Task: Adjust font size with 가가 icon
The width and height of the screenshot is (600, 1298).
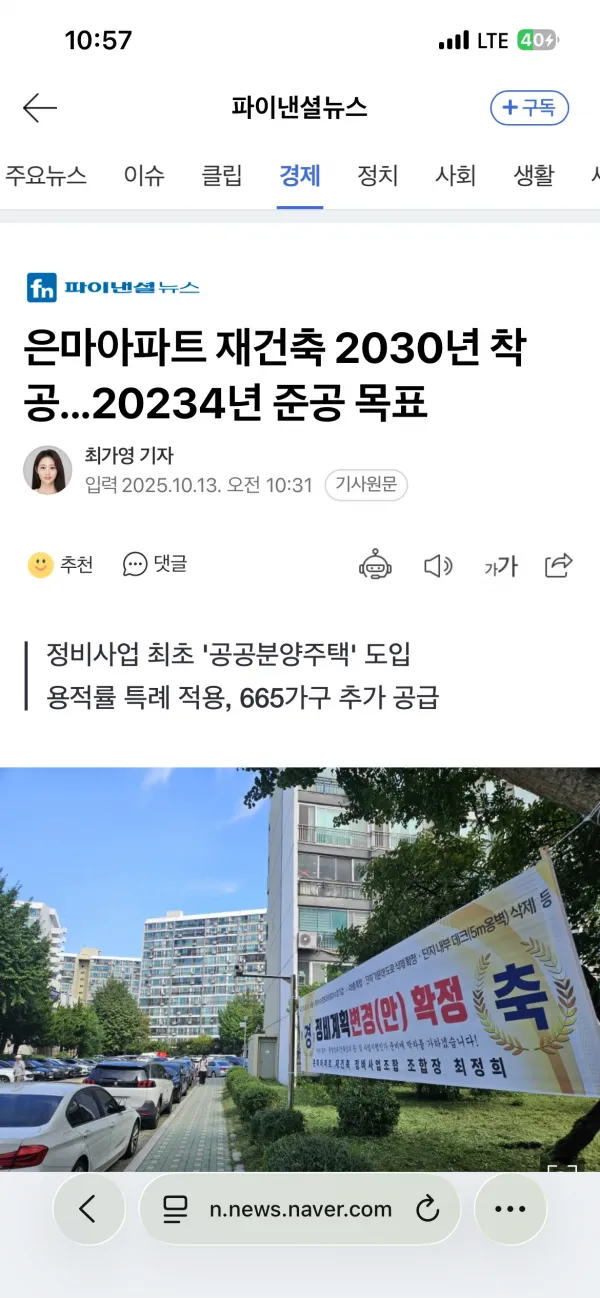Action: click(500, 566)
